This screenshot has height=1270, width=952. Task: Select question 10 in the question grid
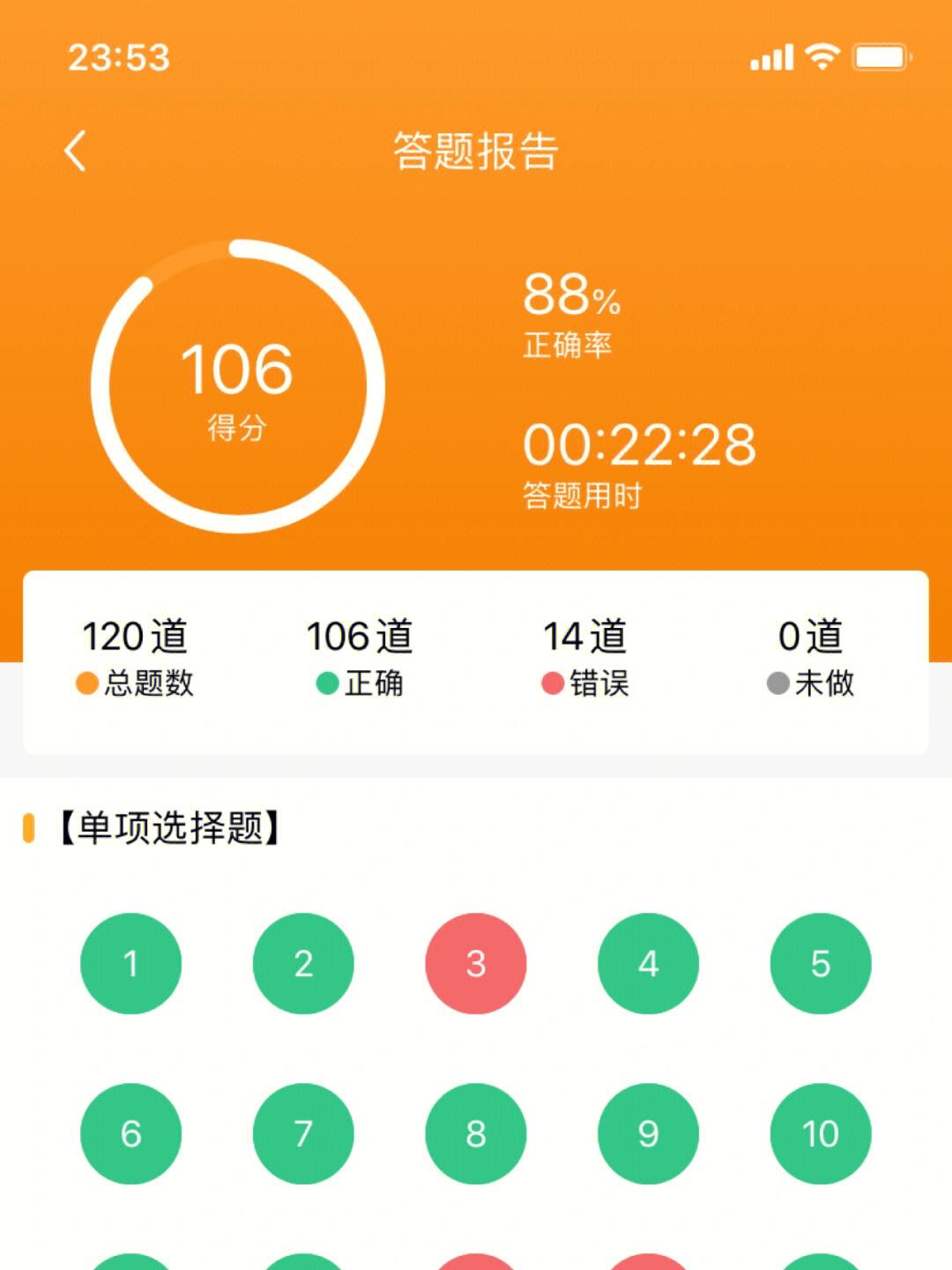(822, 1134)
